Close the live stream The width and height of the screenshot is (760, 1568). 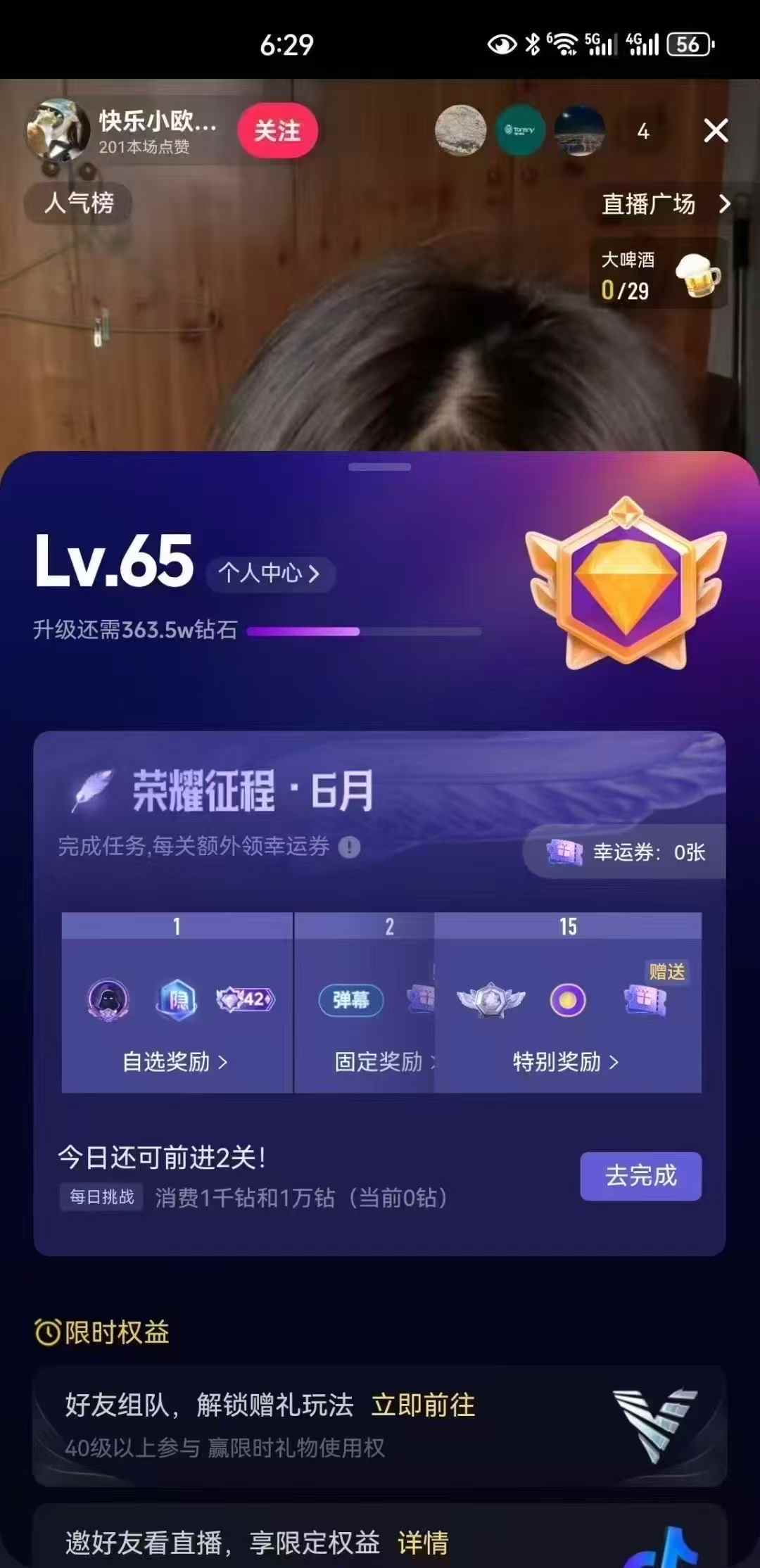point(716,131)
